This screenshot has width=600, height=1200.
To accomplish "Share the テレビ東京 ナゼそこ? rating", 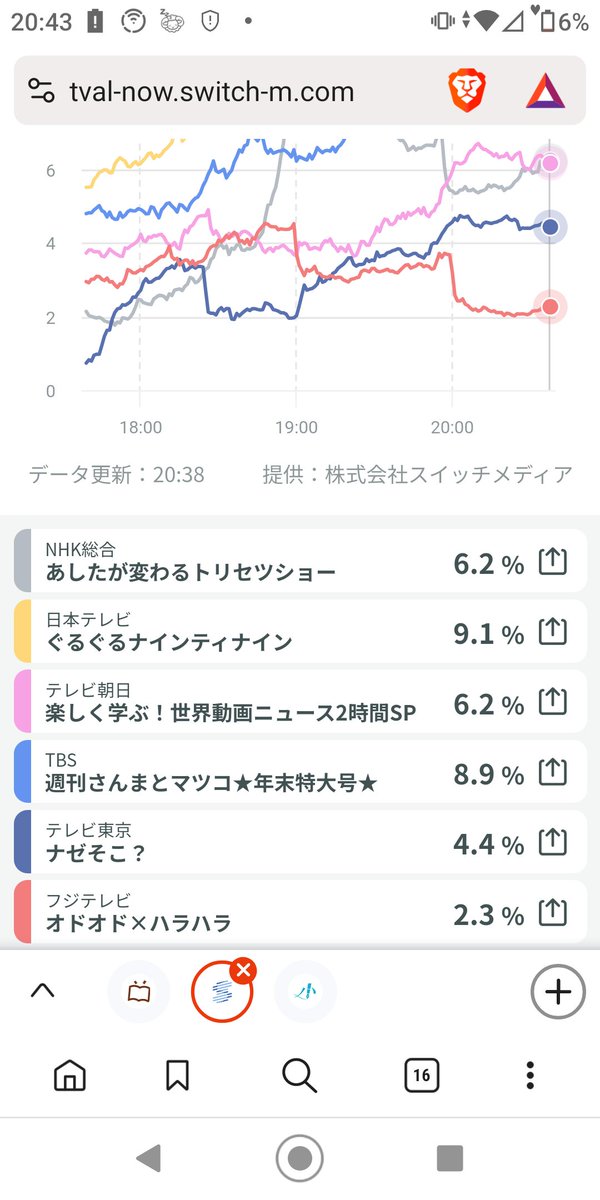I will click(x=552, y=843).
